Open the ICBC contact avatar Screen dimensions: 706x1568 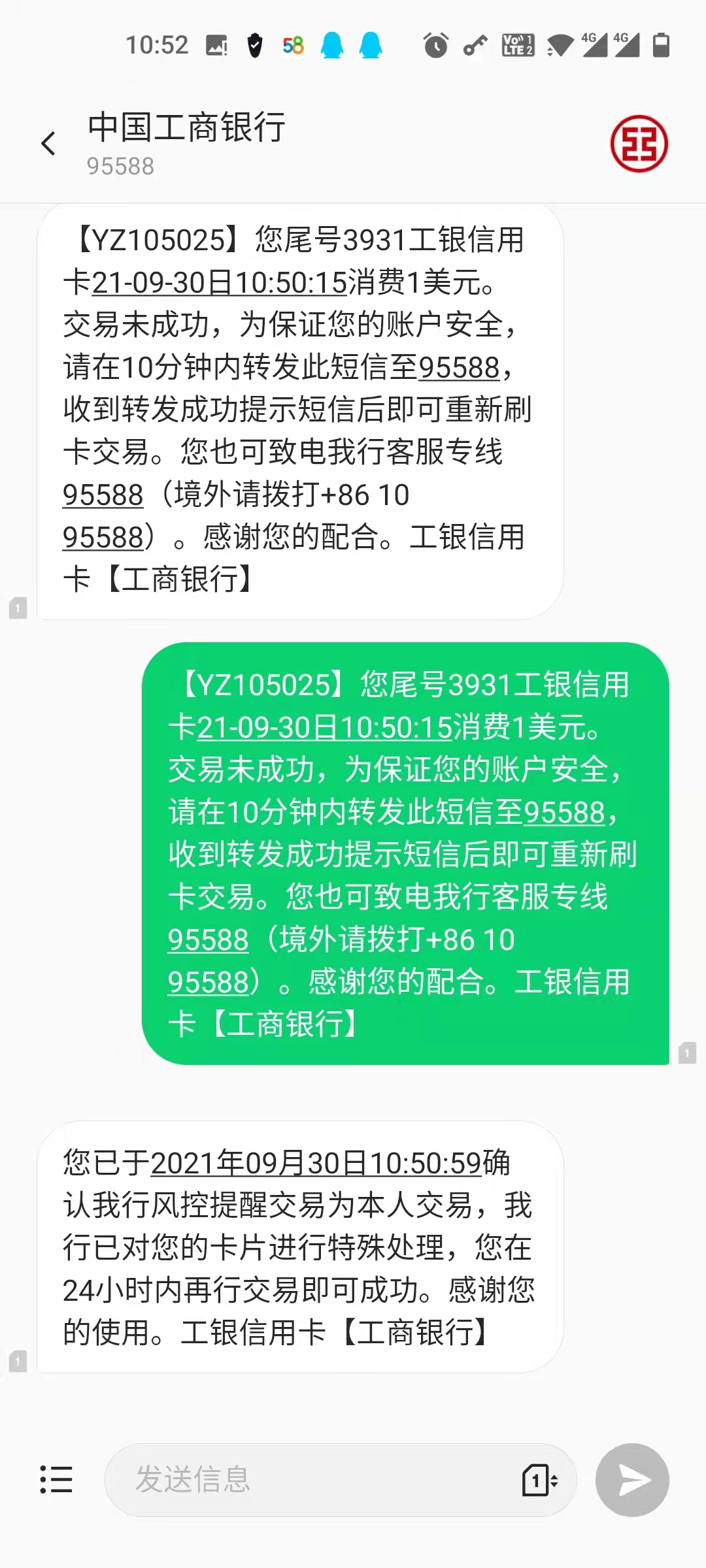(x=639, y=144)
